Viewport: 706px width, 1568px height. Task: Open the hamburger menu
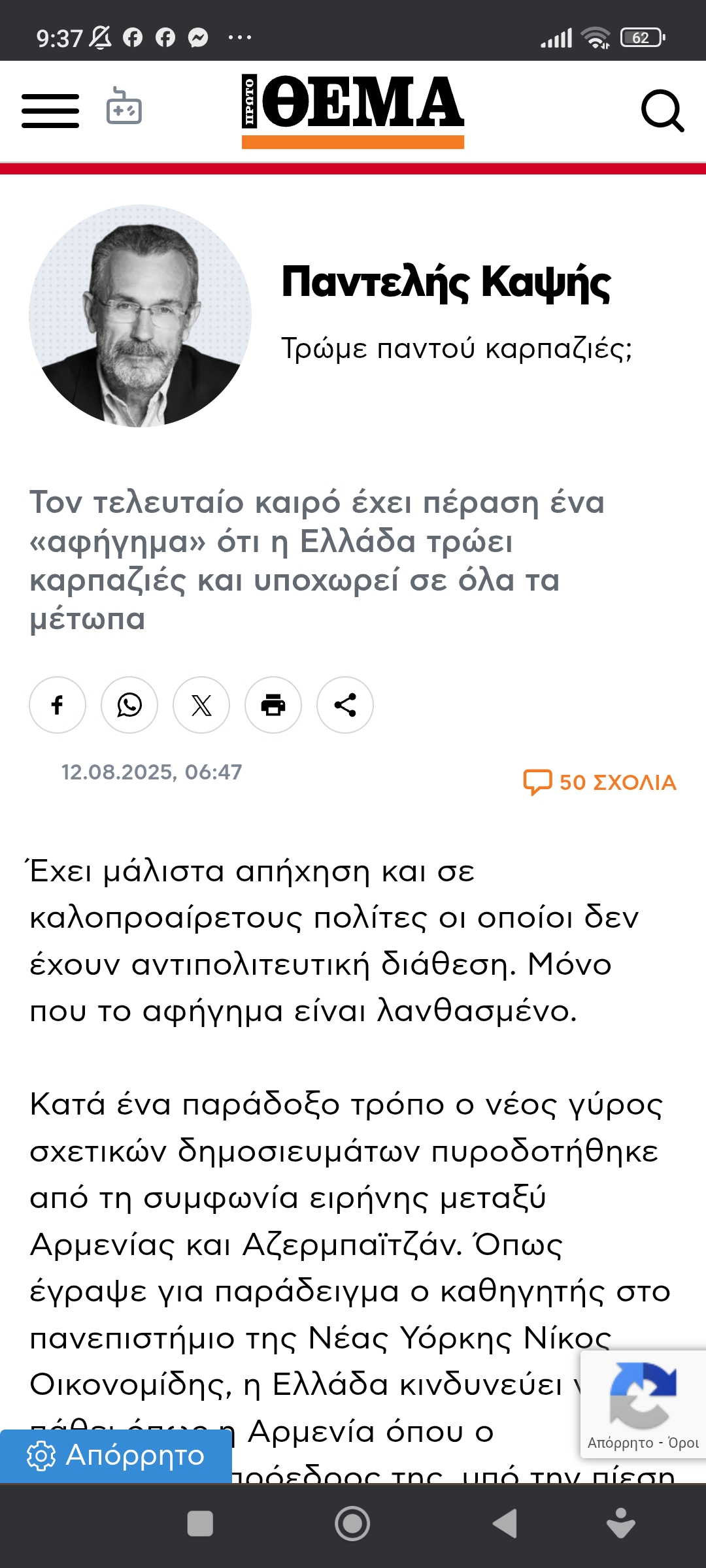coord(50,110)
